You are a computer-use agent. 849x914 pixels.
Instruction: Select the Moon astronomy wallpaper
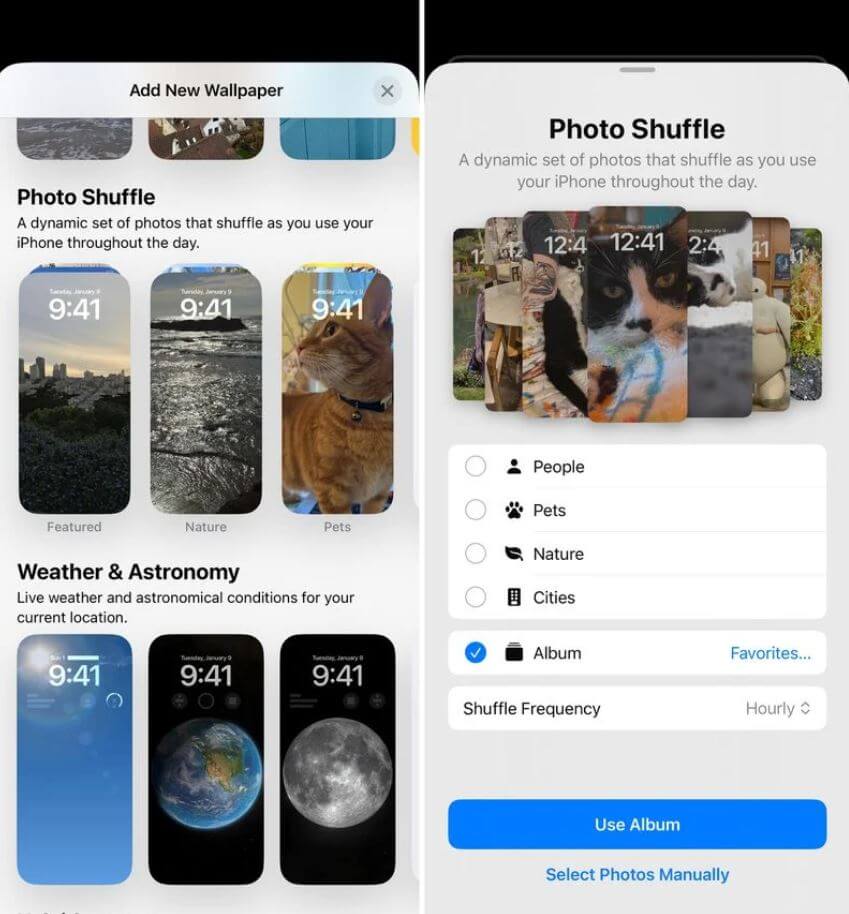point(337,758)
